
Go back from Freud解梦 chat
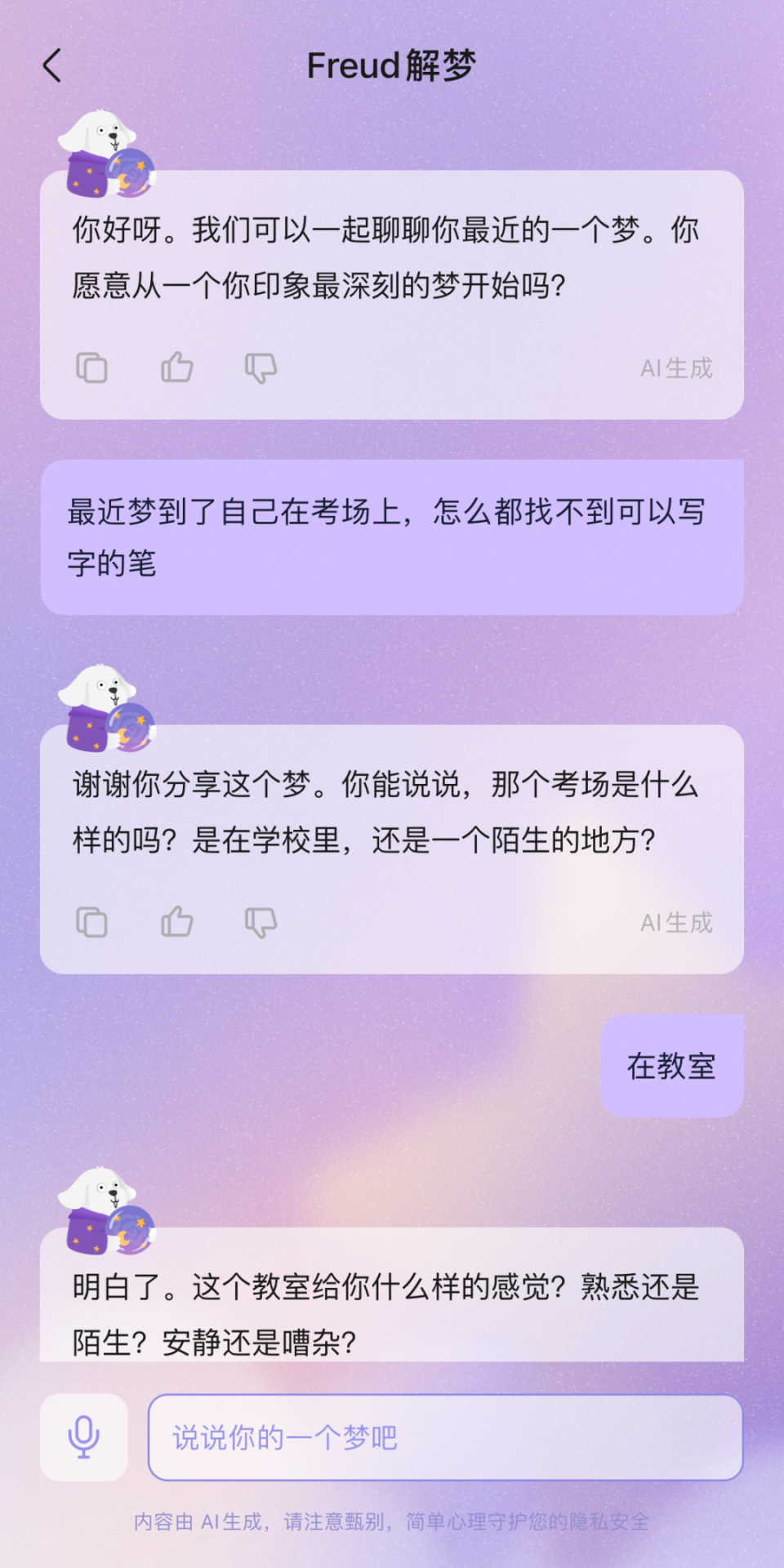(52, 66)
